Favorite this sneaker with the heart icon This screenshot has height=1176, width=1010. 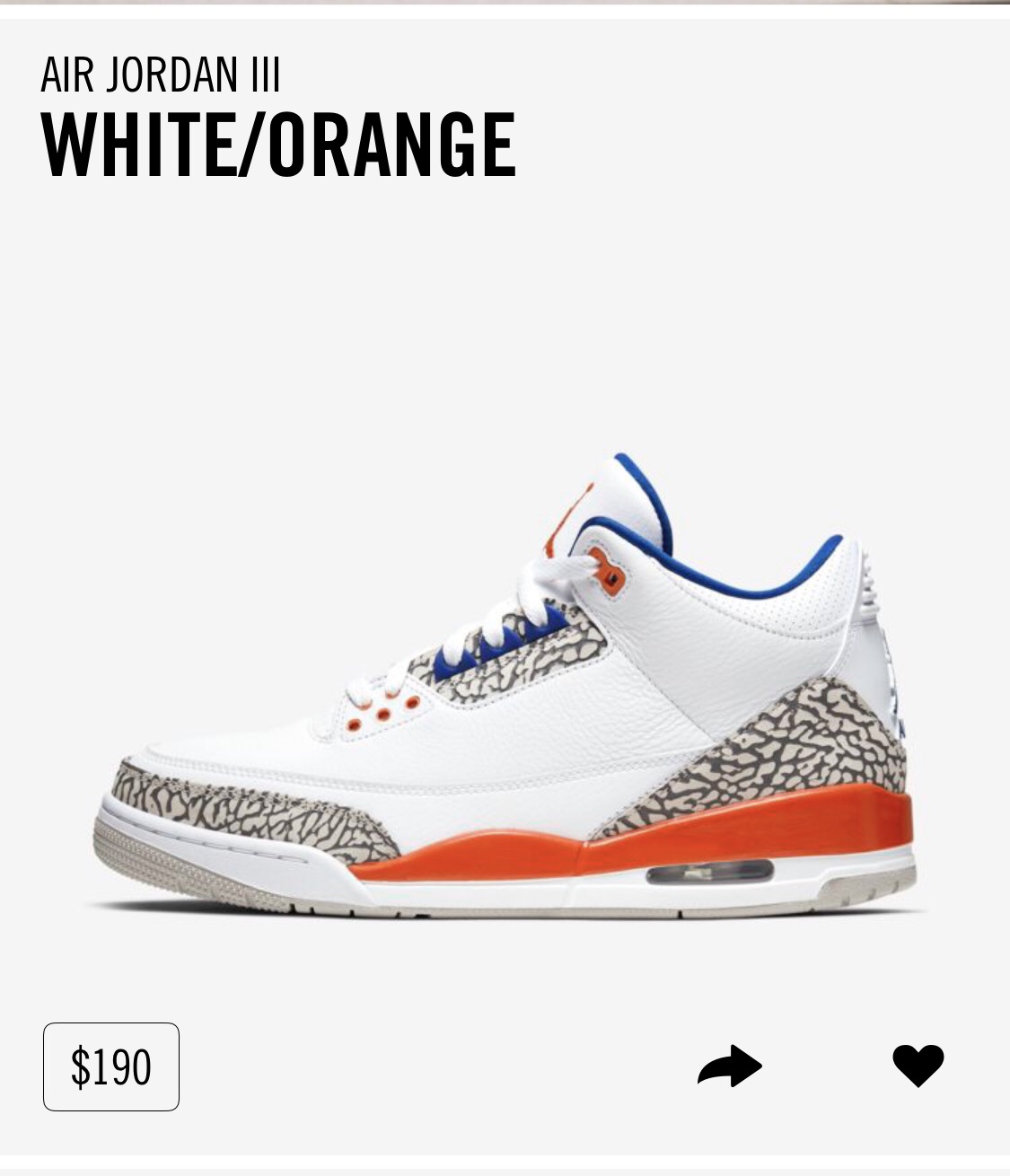coord(918,1066)
